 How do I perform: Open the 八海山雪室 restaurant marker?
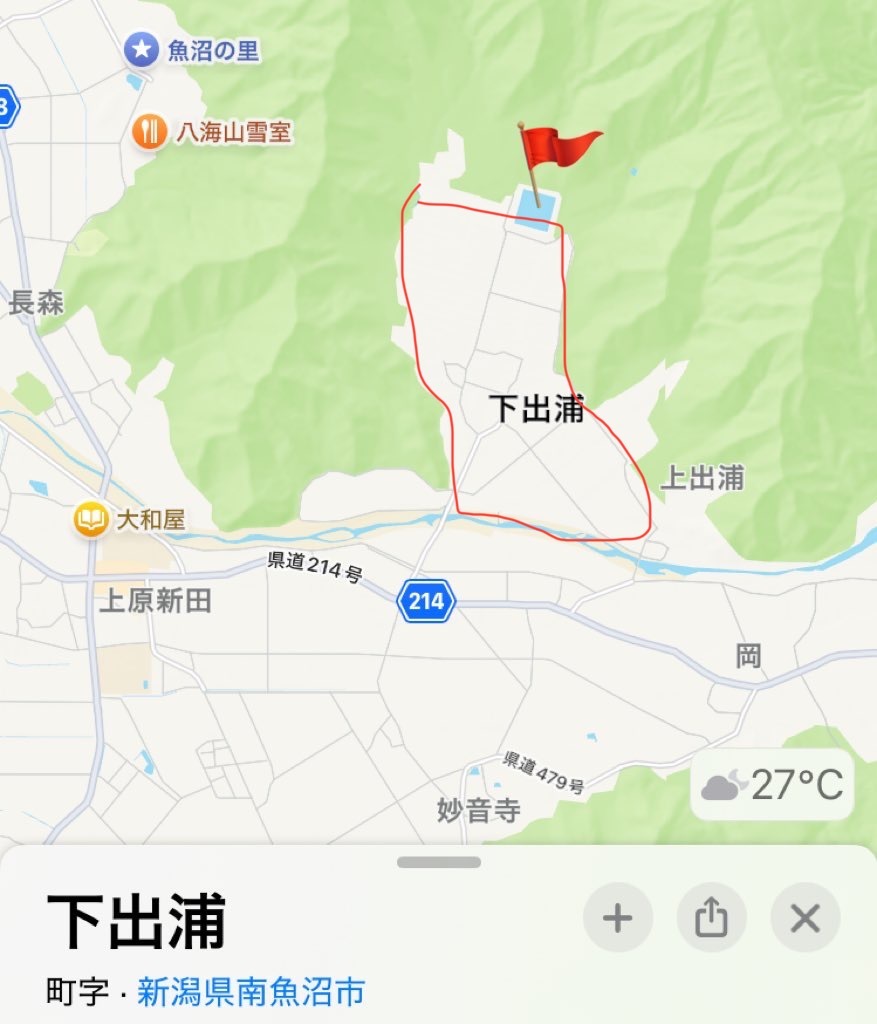(x=149, y=131)
